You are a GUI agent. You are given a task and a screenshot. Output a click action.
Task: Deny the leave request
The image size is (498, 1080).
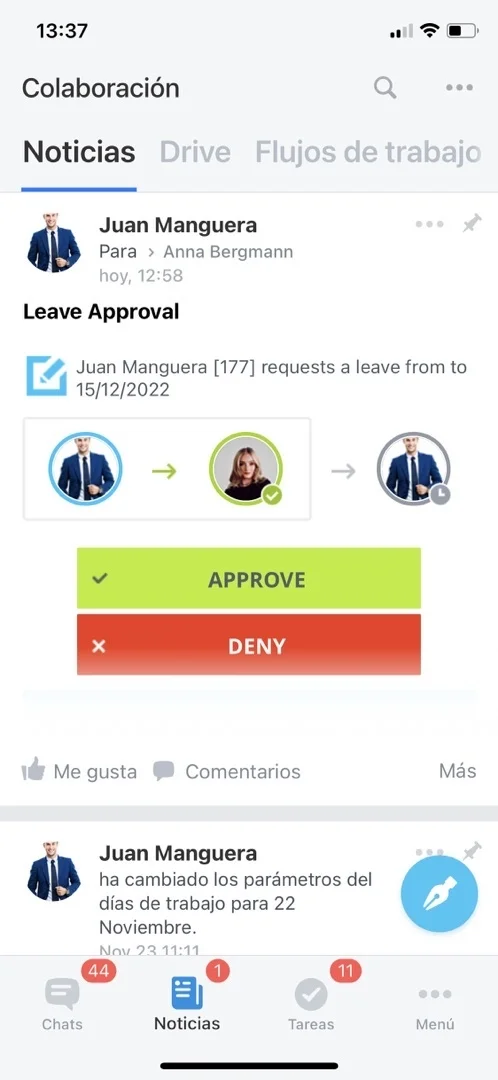[x=249, y=645]
